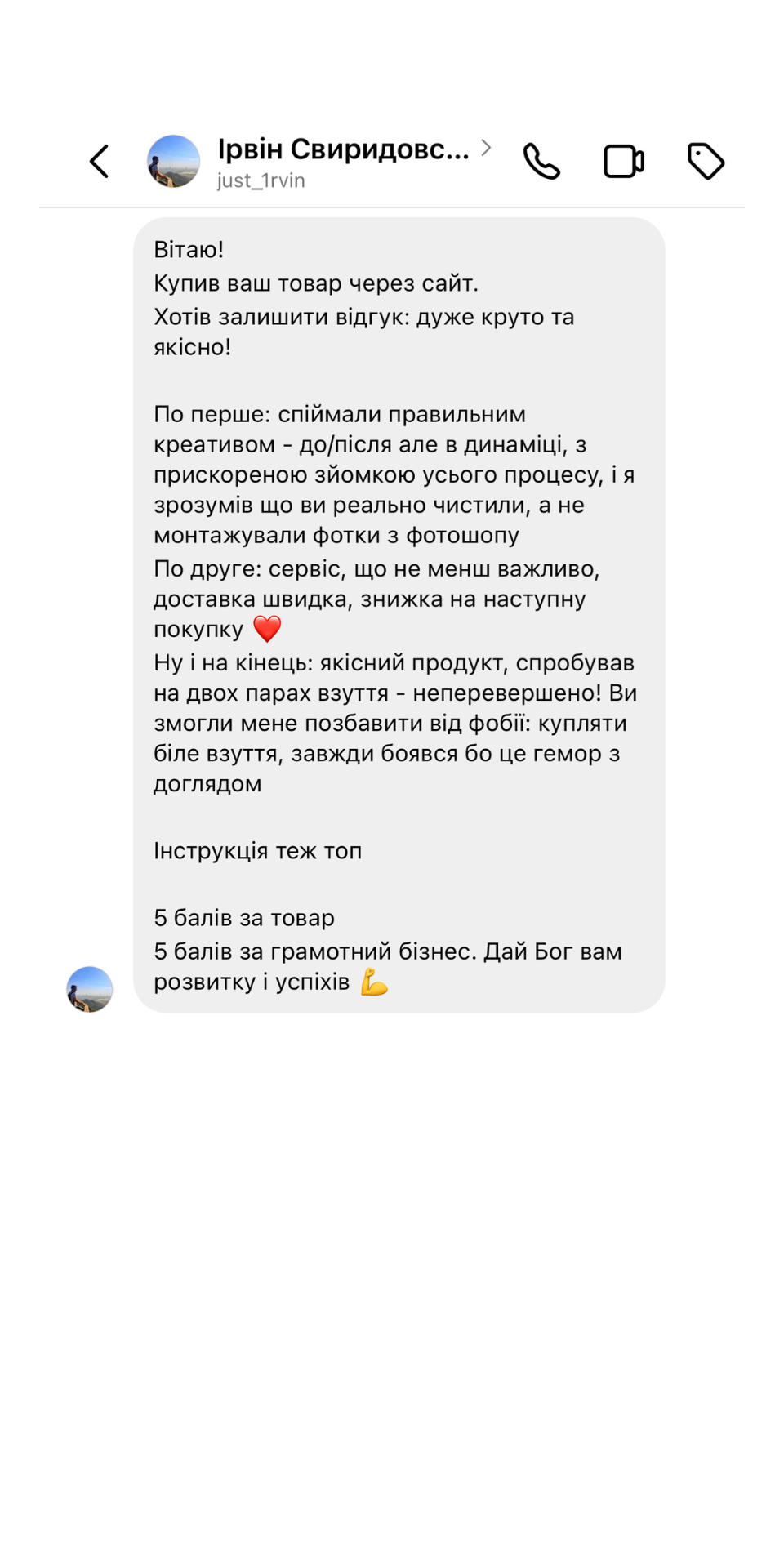Open the label tag icon
Screen dimensions: 784x1568
pos(706,161)
